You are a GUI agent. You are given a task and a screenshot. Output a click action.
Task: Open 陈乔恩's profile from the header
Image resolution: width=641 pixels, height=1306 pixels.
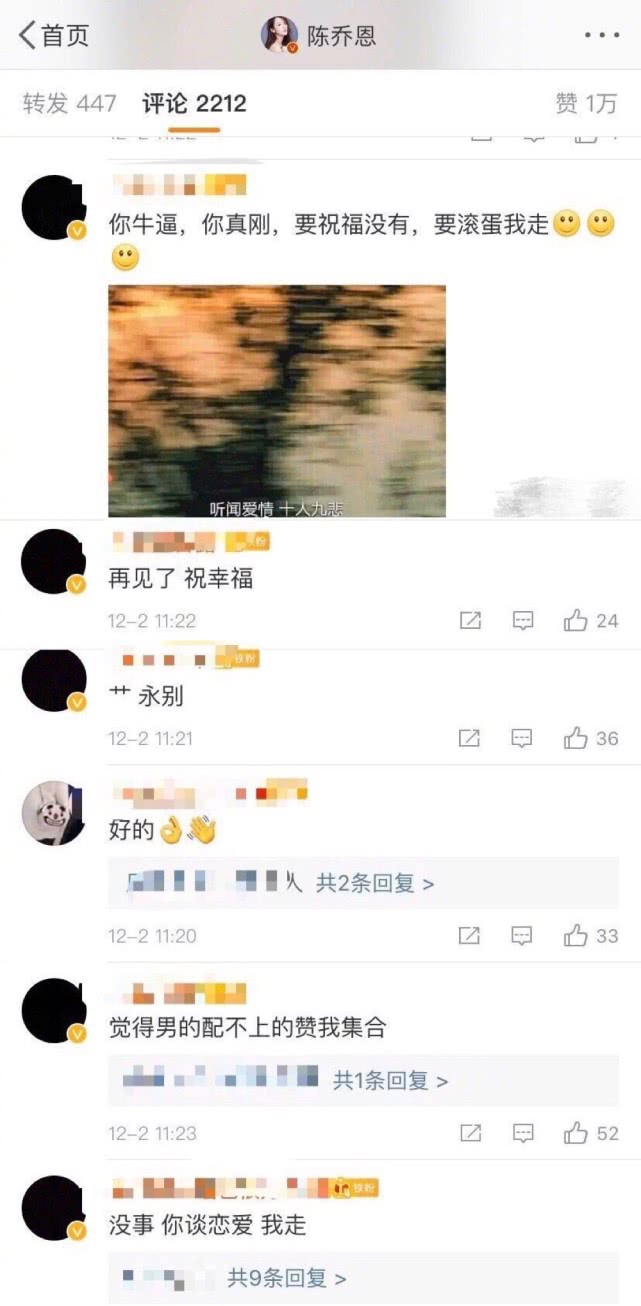point(320,36)
